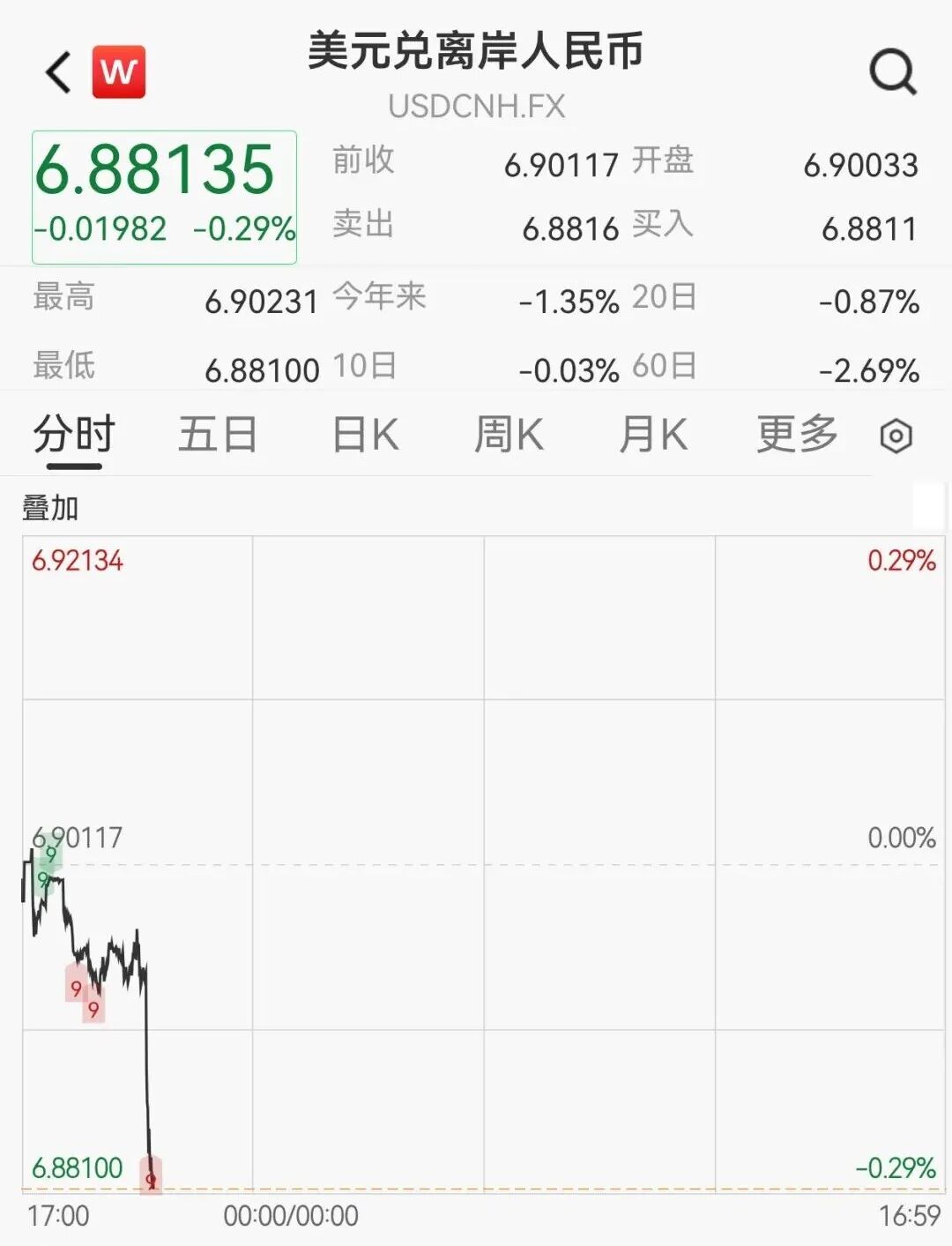Open chart settings hexagon icon

[896, 436]
